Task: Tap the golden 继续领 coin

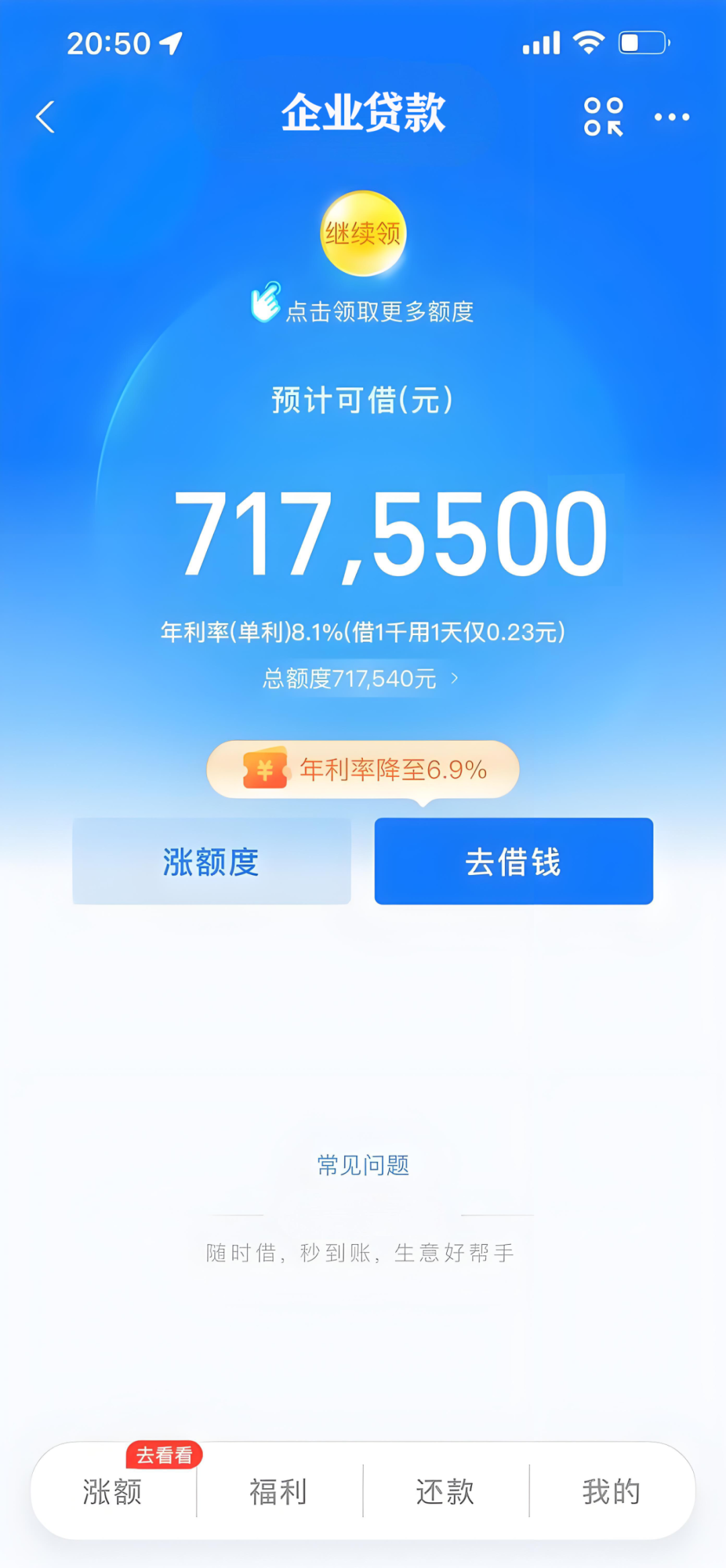Action: click(x=363, y=233)
